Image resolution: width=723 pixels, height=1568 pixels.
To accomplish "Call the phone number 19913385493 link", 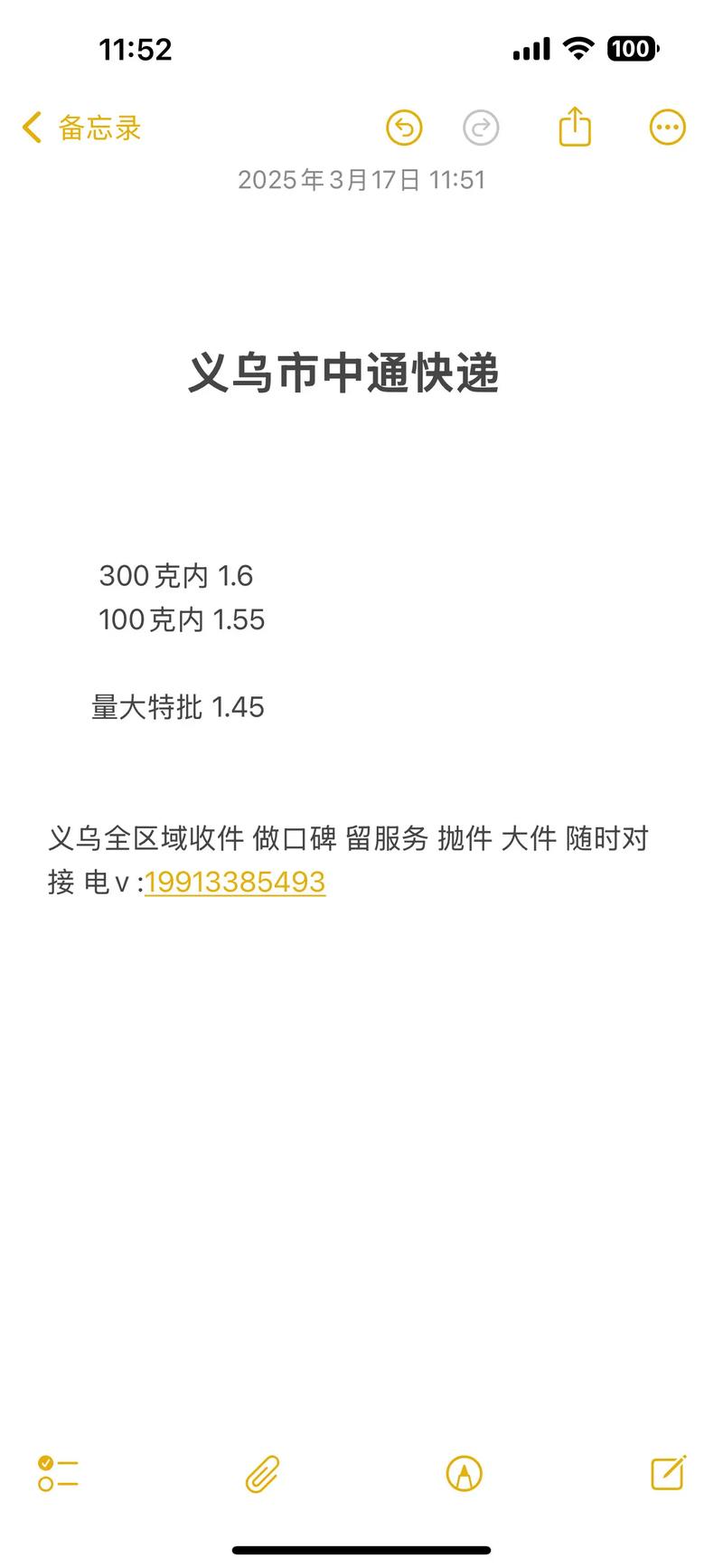I will (x=235, y=881).
